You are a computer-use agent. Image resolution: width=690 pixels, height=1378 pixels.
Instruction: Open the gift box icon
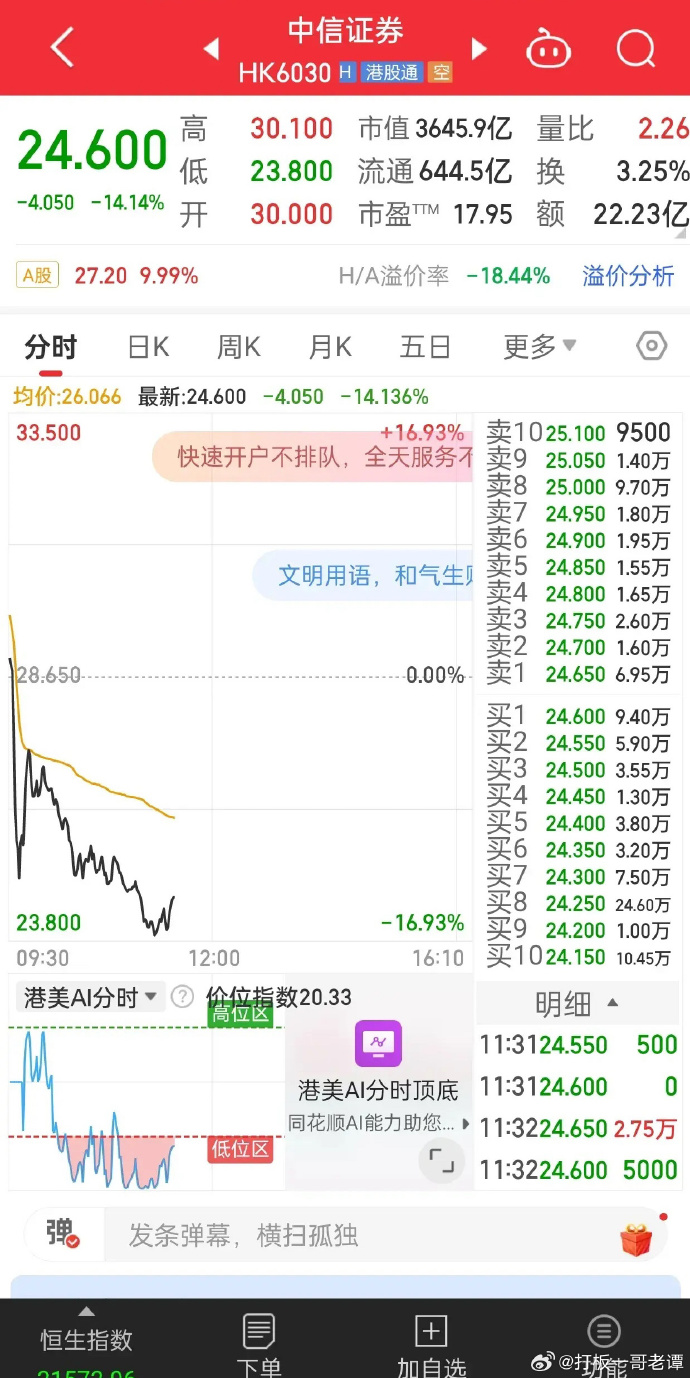point(637,1238)
